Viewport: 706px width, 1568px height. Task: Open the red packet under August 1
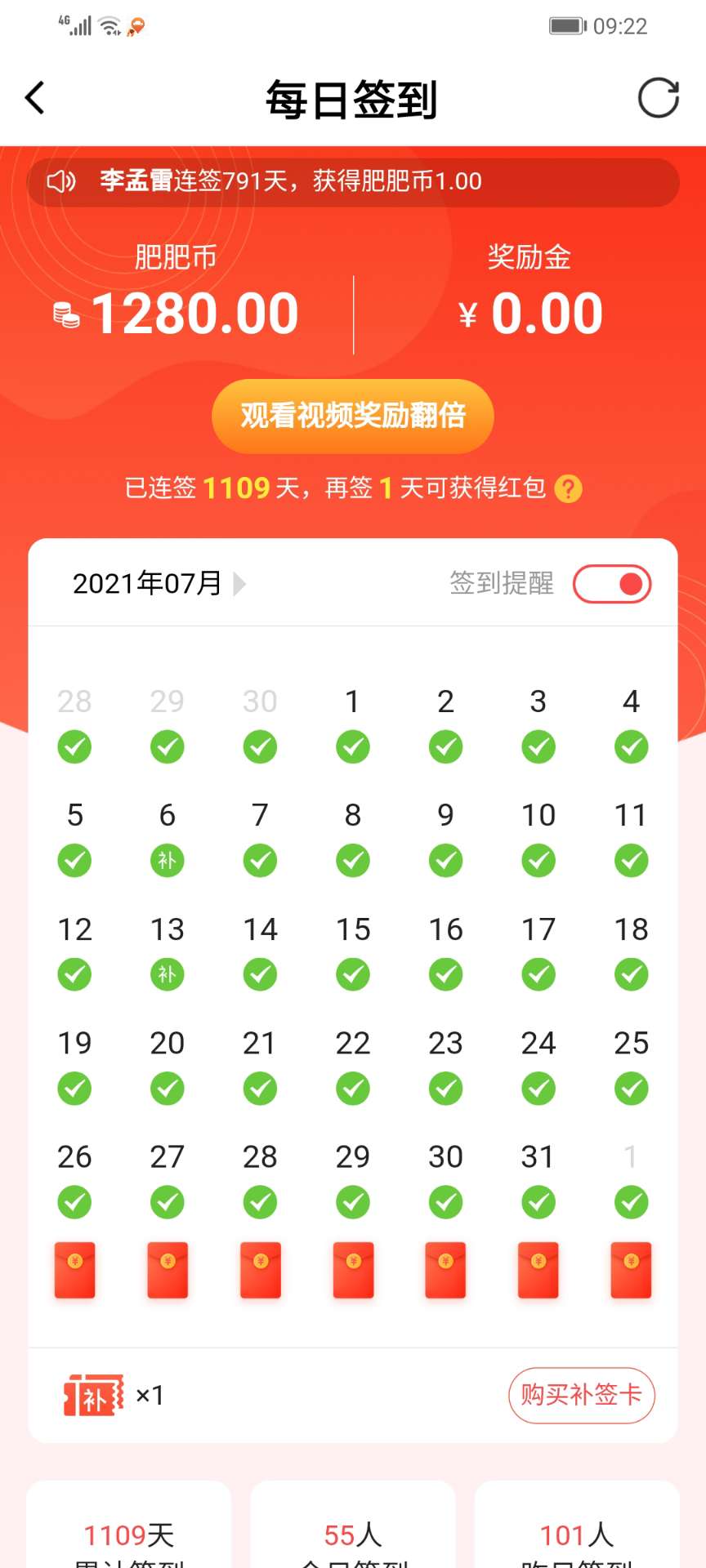click(631, 1270)
